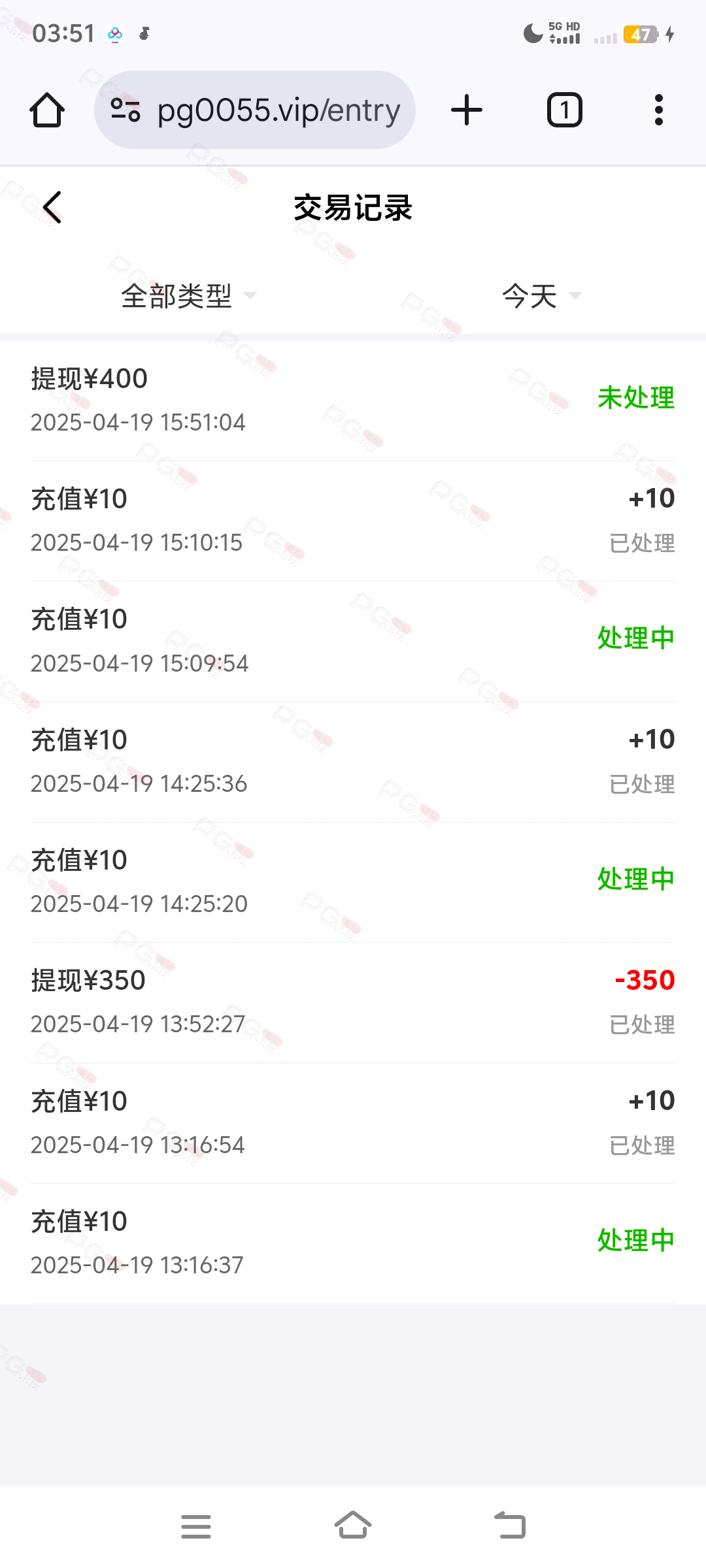Open the browser overflow menu
Viewport: 706px width, 1568px height.
[659, 110]
